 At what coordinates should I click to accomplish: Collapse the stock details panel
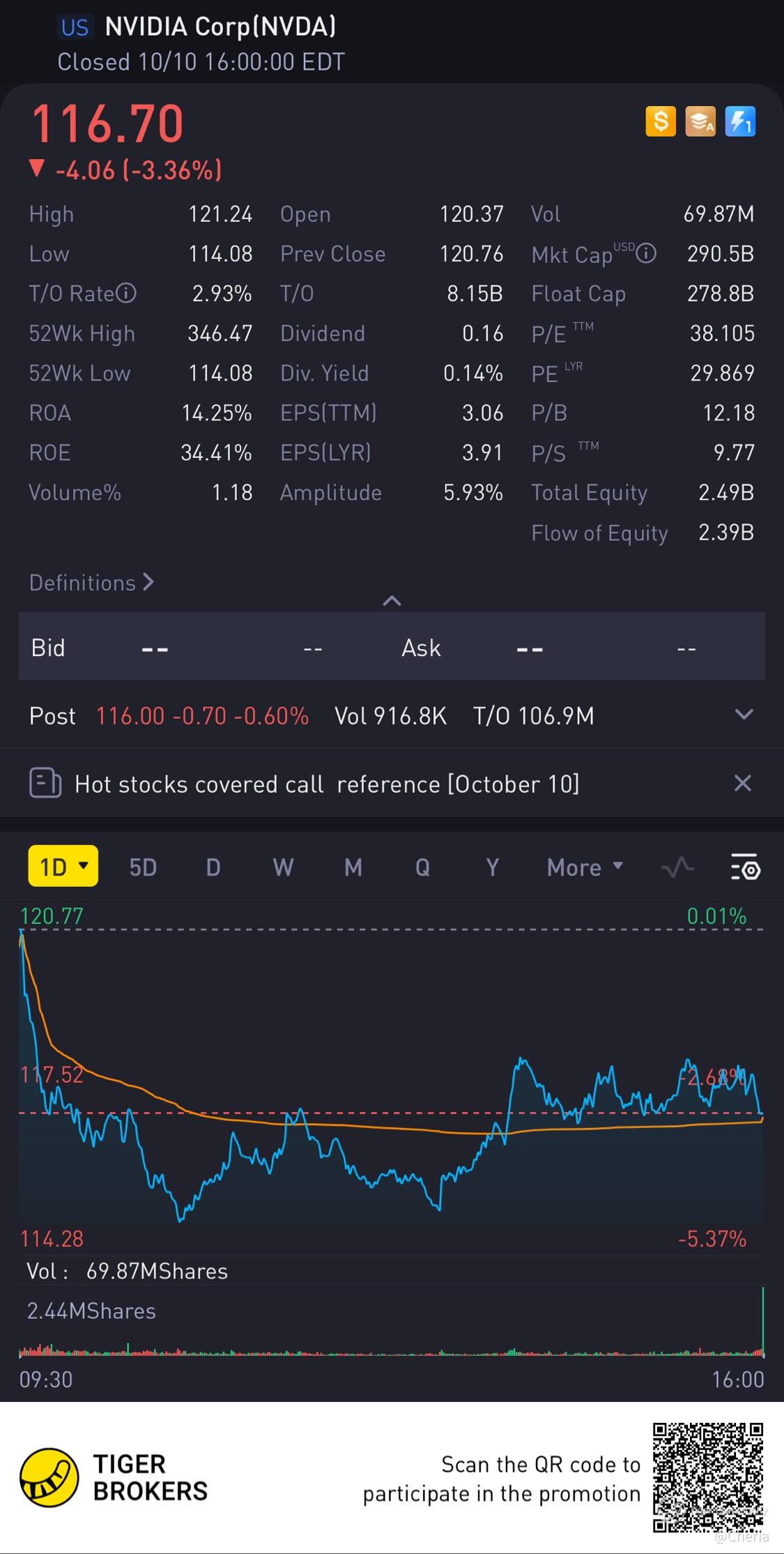392,601
